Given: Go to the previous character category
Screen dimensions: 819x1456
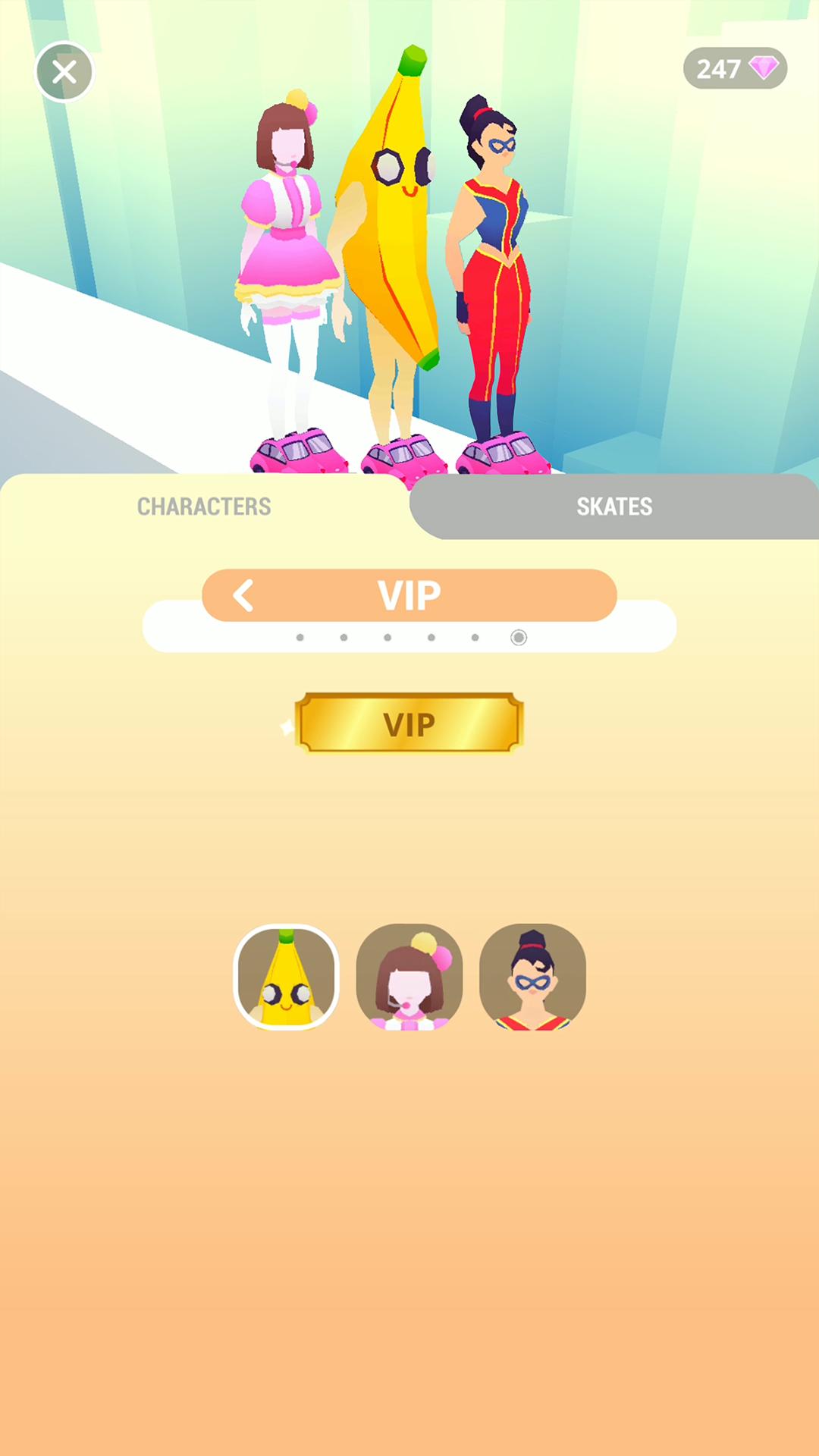Looking at the screenshot, I should coord(243,596).
